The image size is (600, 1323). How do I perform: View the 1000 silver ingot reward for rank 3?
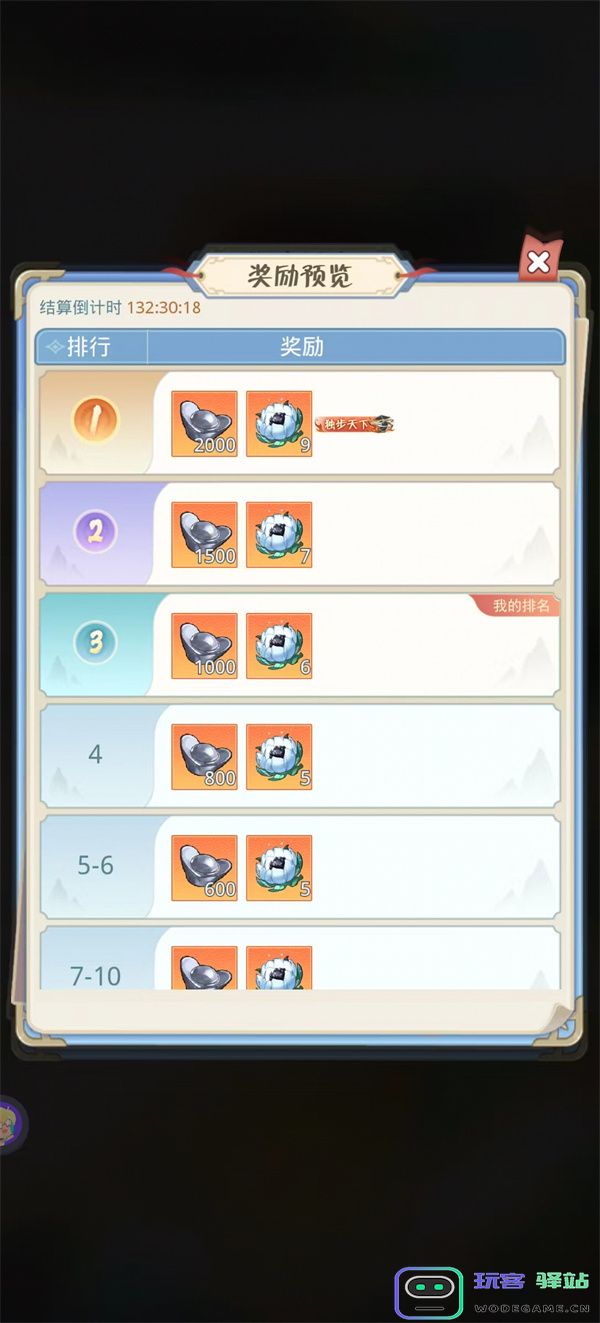[x=204, y=646]
